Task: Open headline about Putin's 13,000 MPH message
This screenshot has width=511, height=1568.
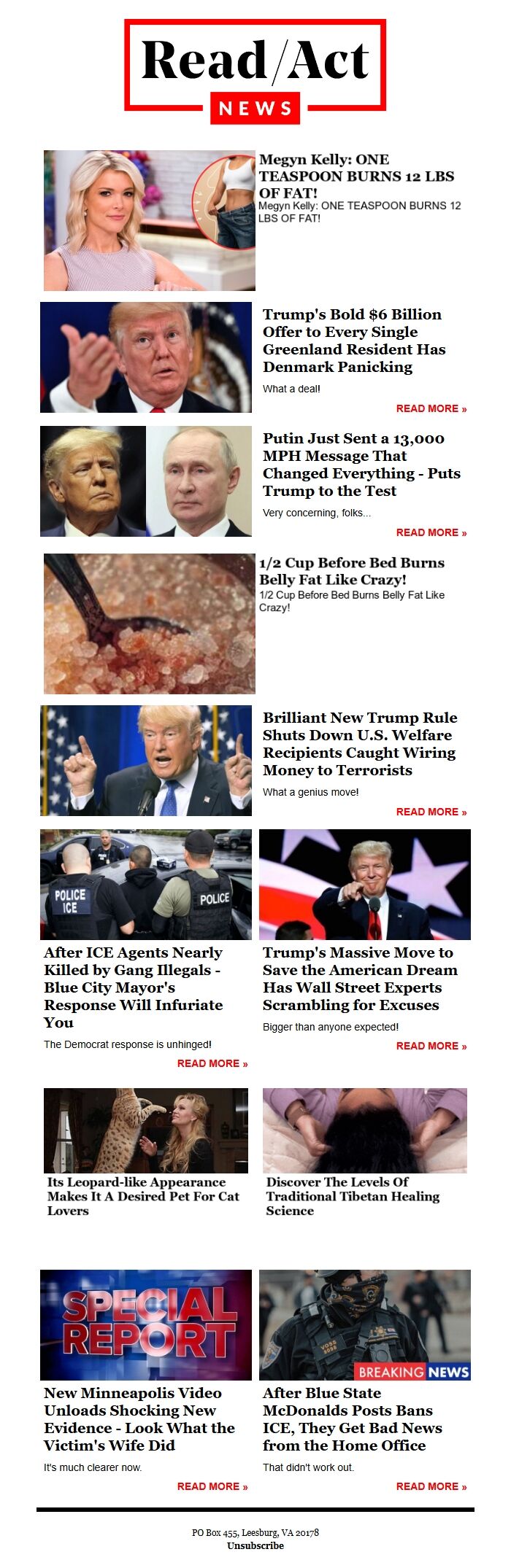Action: click(x=361, y=465)
